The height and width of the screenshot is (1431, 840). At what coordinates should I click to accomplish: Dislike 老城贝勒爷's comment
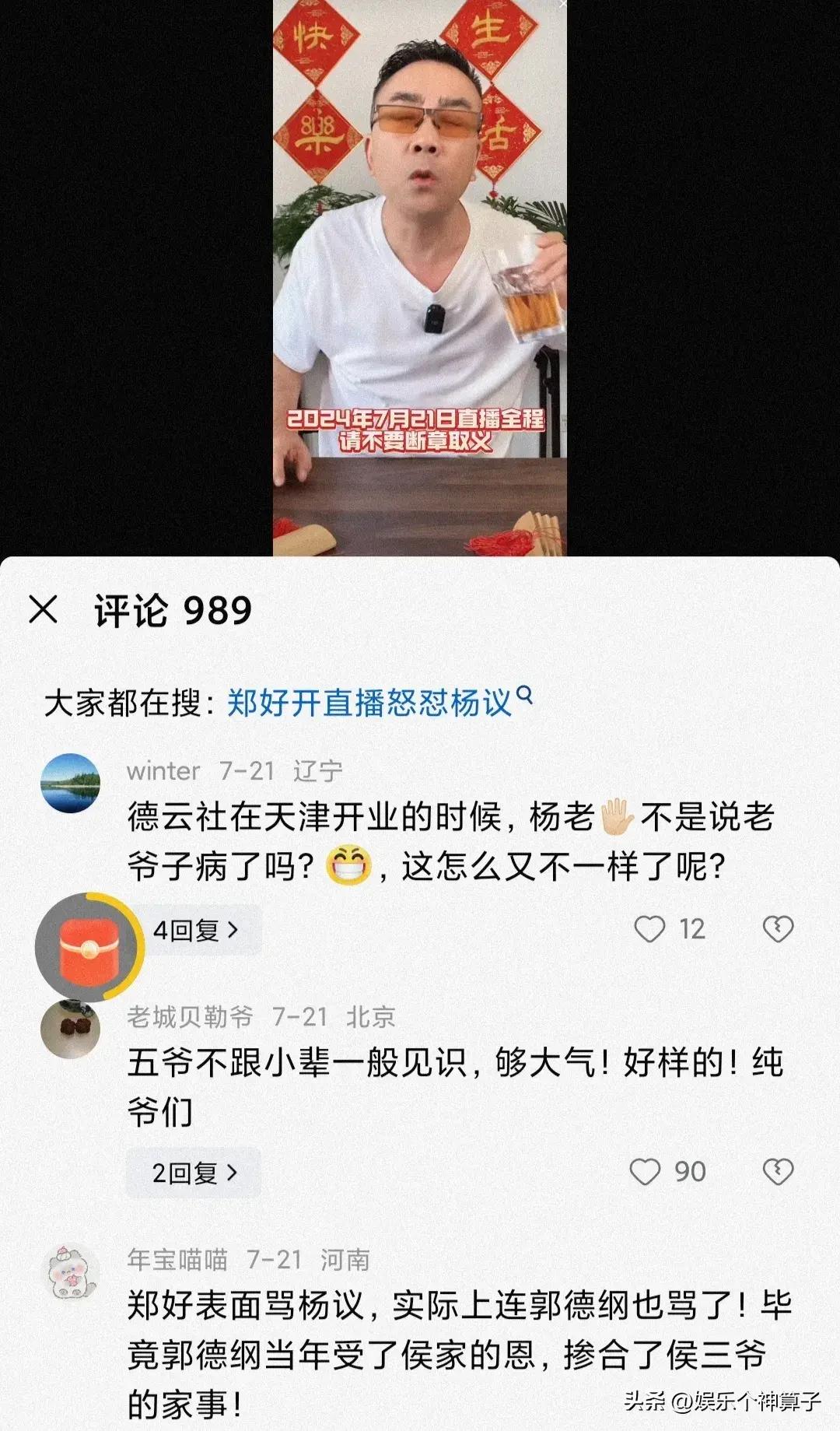pos(777,1172)
